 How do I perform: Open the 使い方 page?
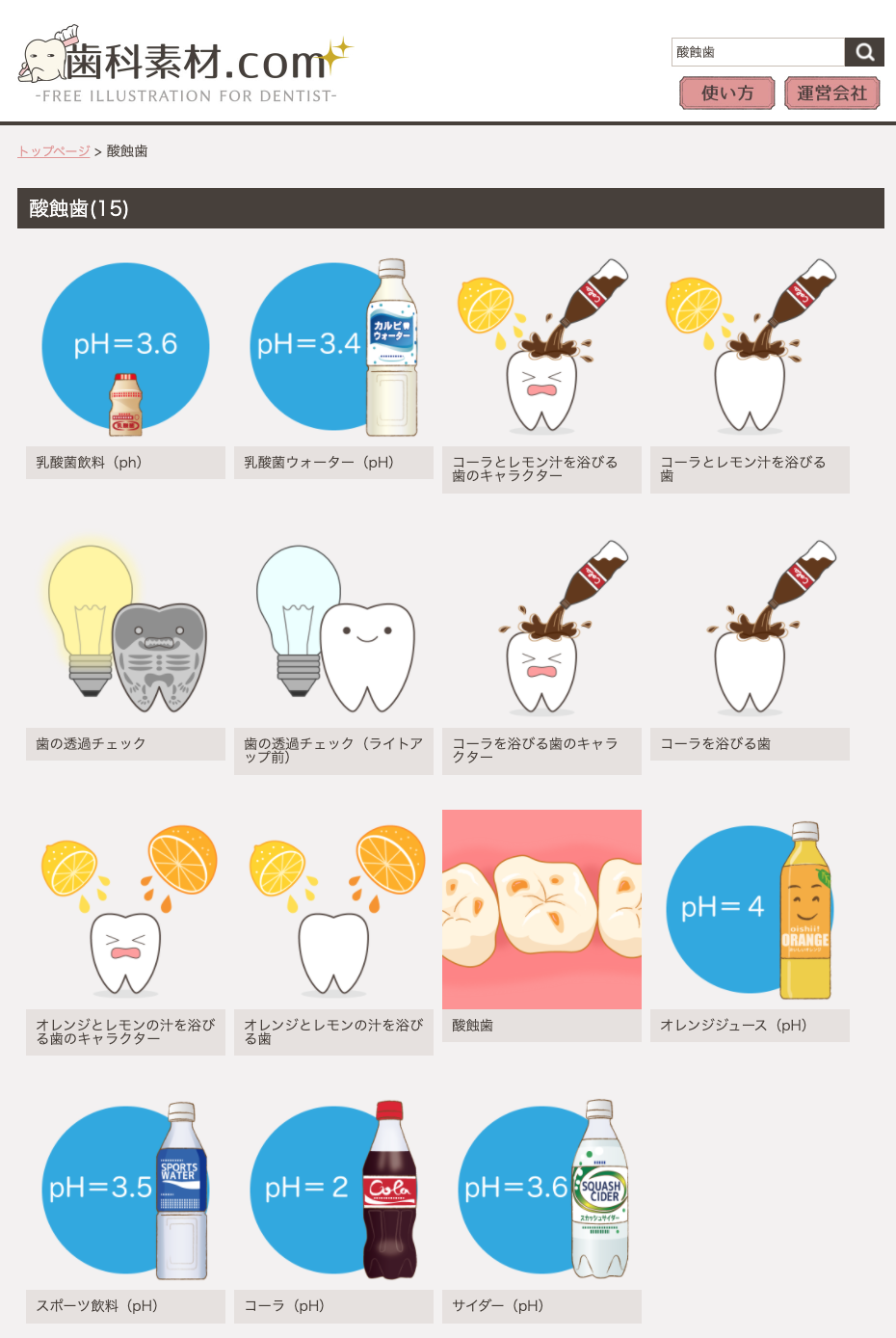pos(727,94)
